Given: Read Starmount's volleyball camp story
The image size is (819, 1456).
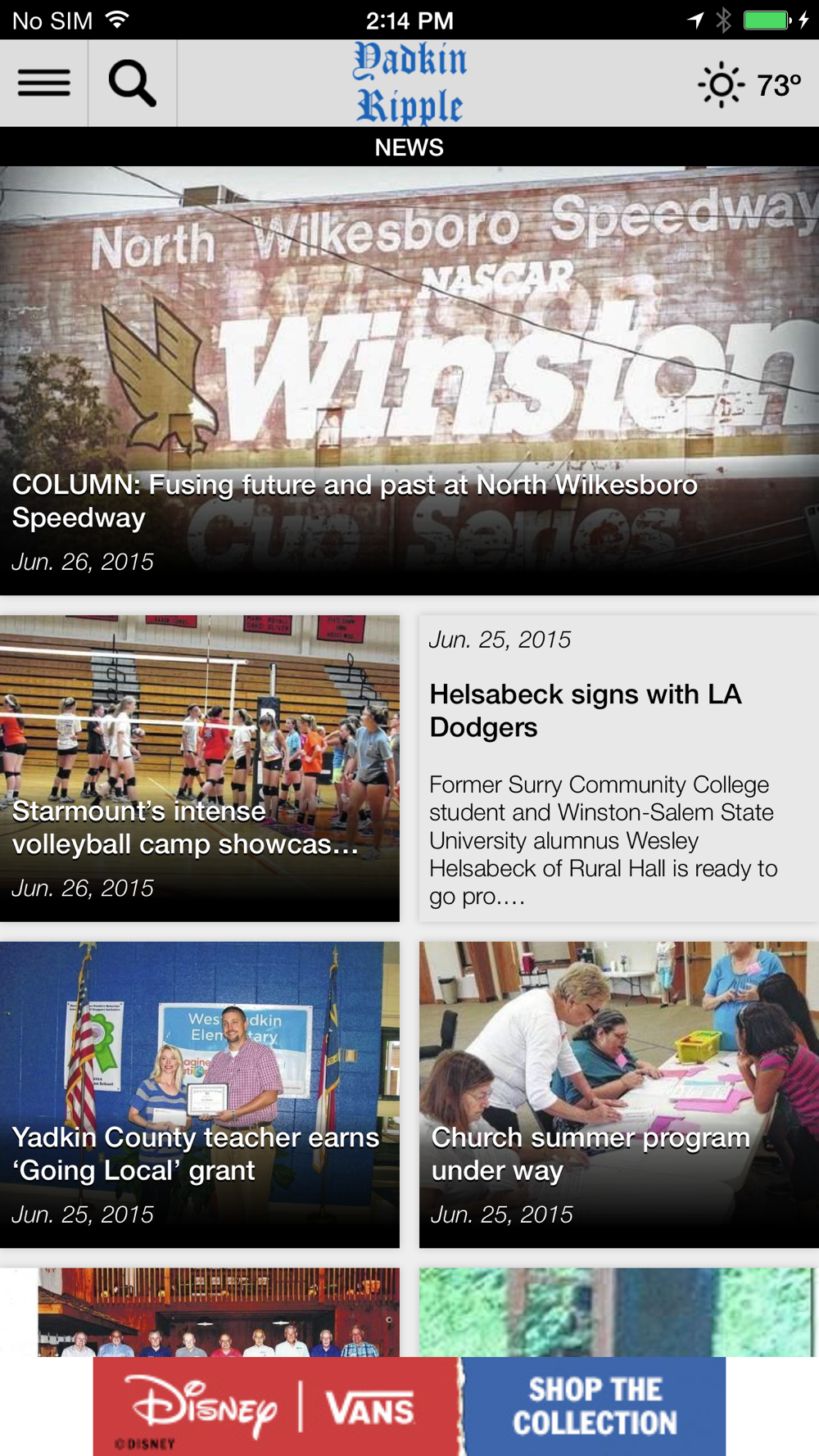Looking at the screenshot, I should pyautogui.click(x=200, y=768).
